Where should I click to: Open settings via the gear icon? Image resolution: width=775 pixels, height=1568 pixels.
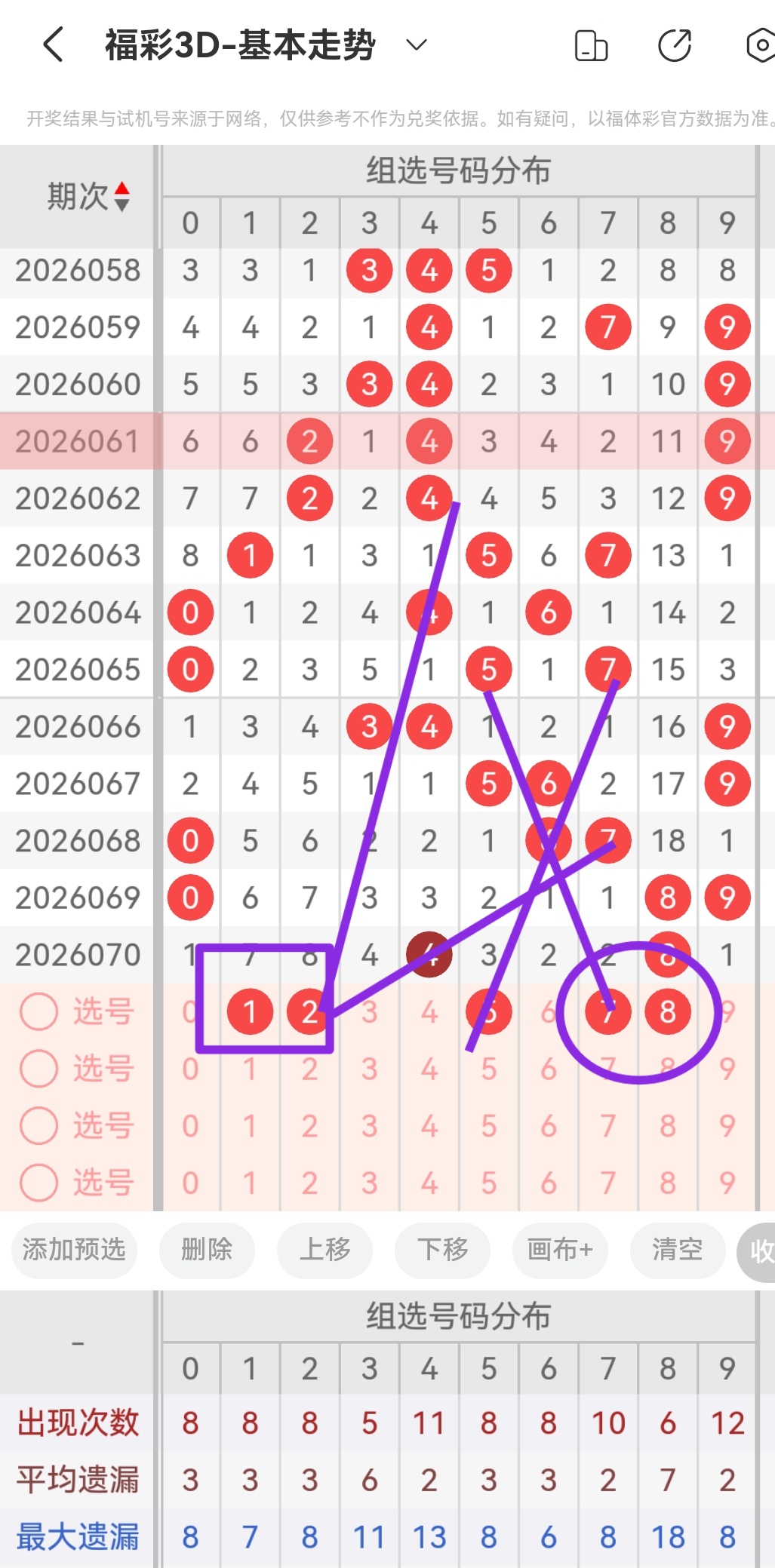759,44
